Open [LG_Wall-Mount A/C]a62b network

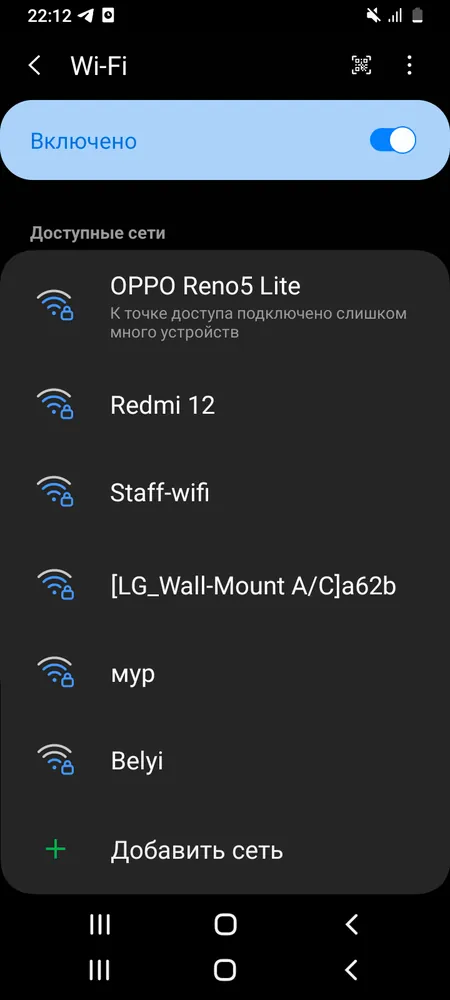(x=225, y=585)
